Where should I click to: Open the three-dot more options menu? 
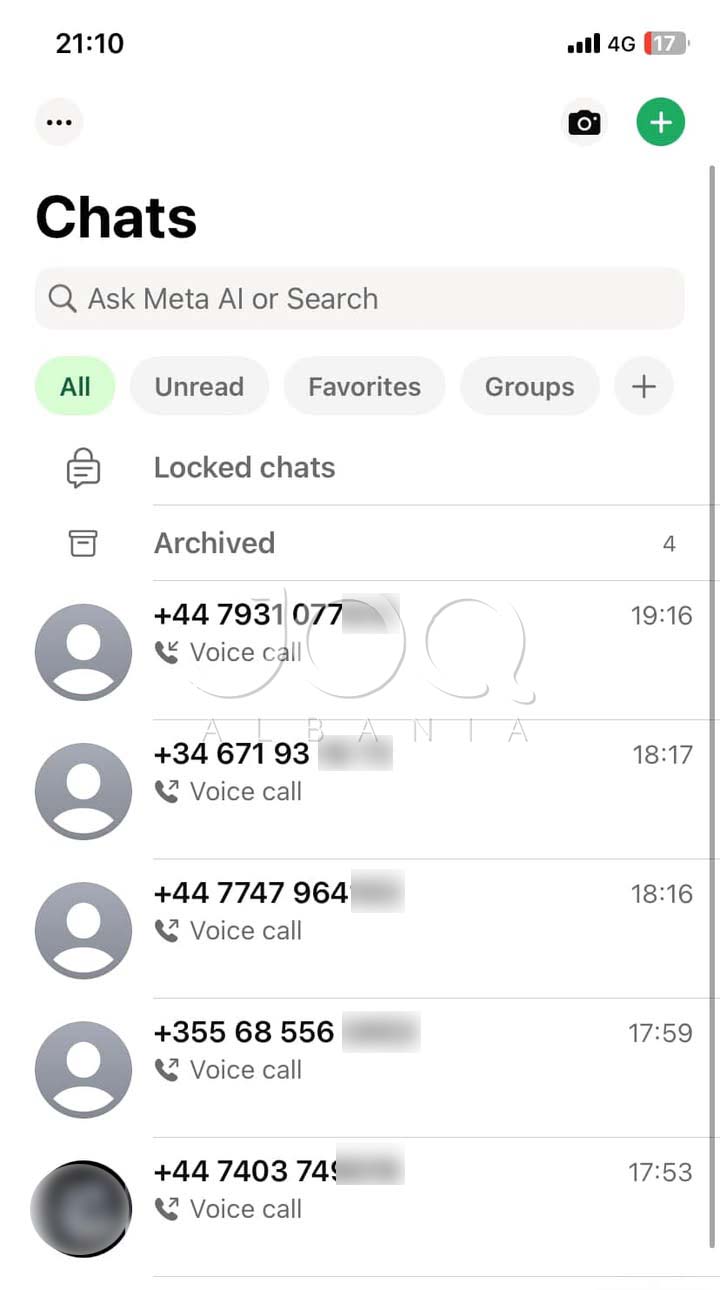[59, 123]
